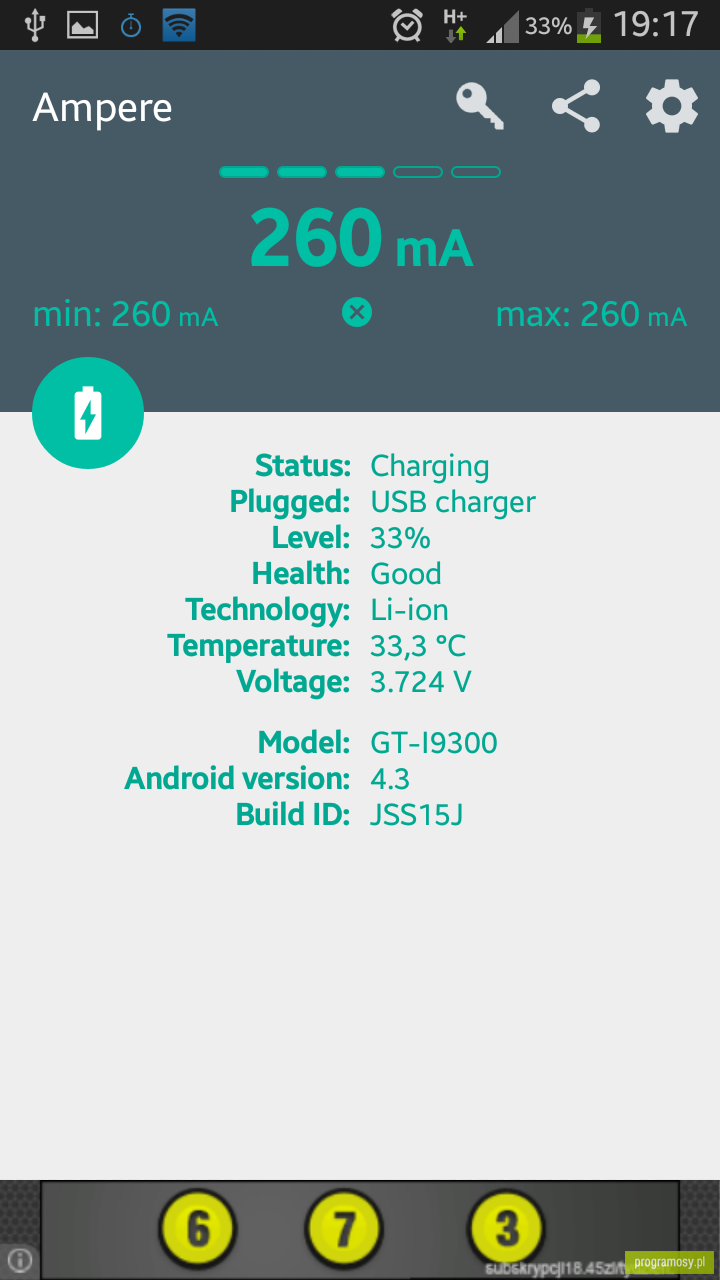Tap the key icon in the app bar
720x1280 pixels.
(x=480, y=106)
